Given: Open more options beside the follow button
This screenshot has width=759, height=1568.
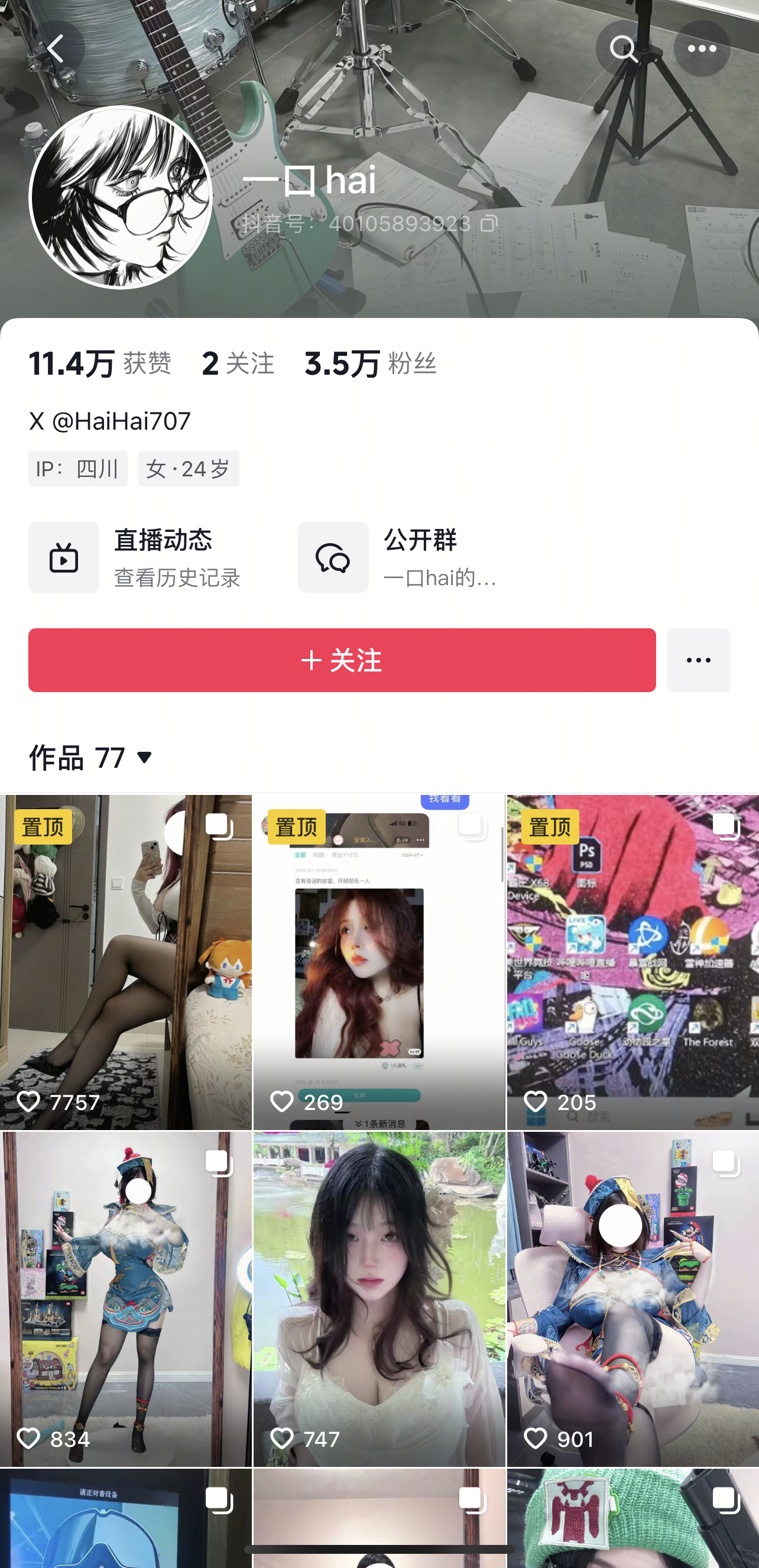Looking at the screenshot, I should [x=698, y=660].
